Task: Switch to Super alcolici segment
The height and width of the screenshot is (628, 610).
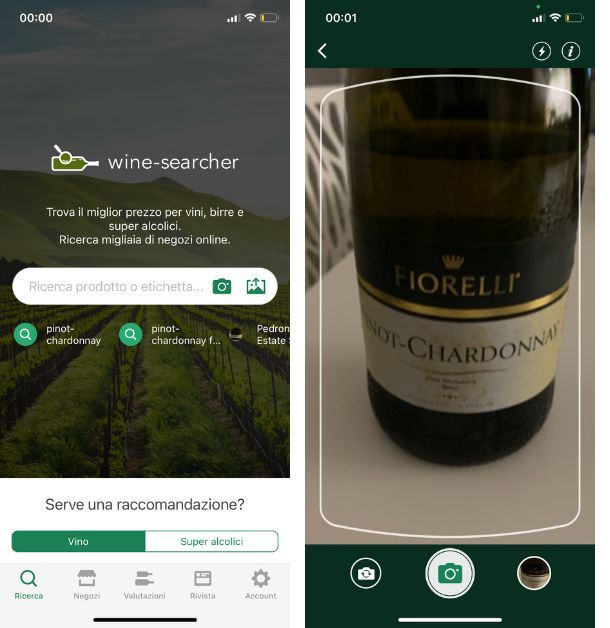Action: tap(211, 541)
